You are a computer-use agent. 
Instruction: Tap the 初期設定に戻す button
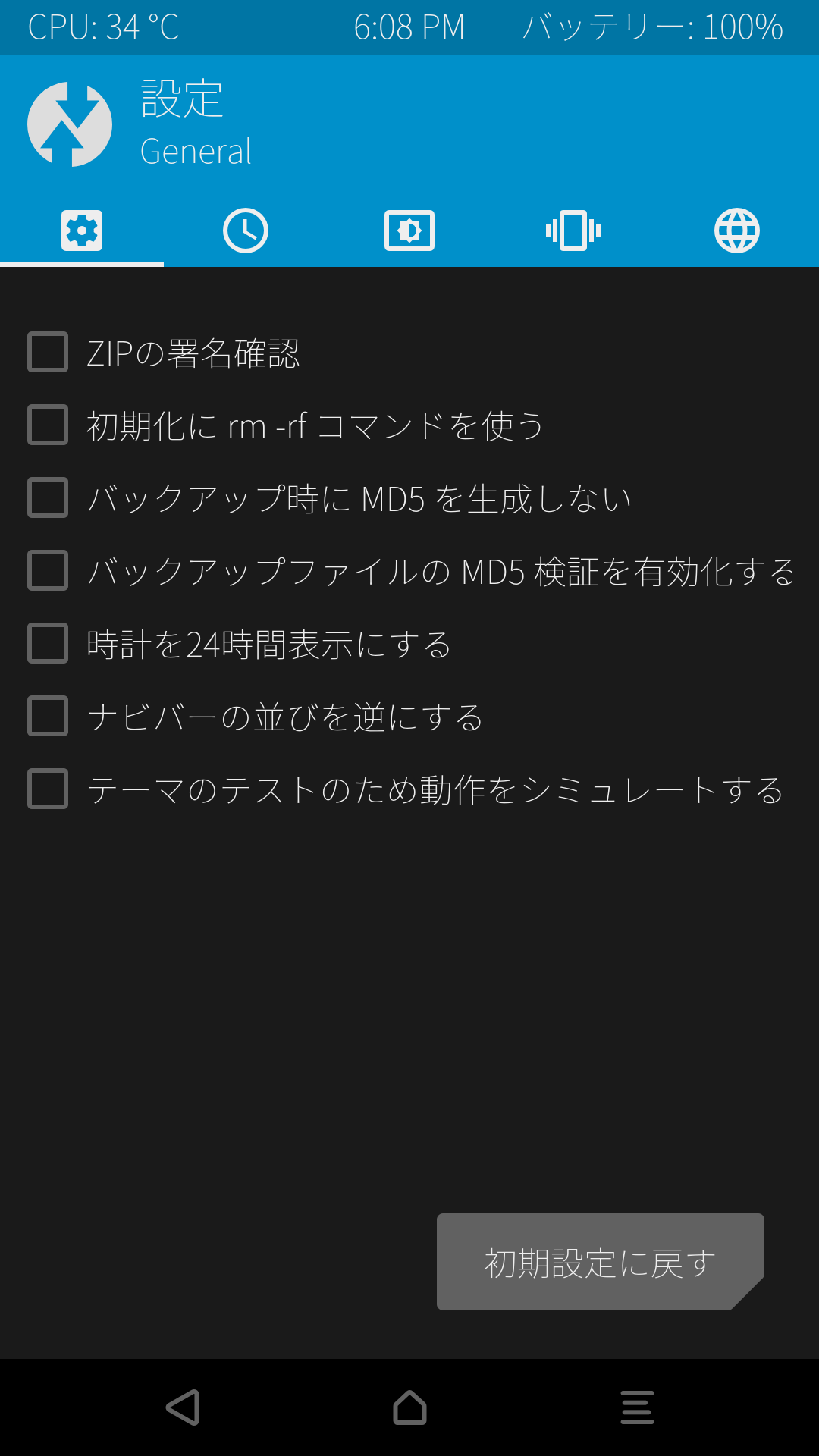[601, 1262]
